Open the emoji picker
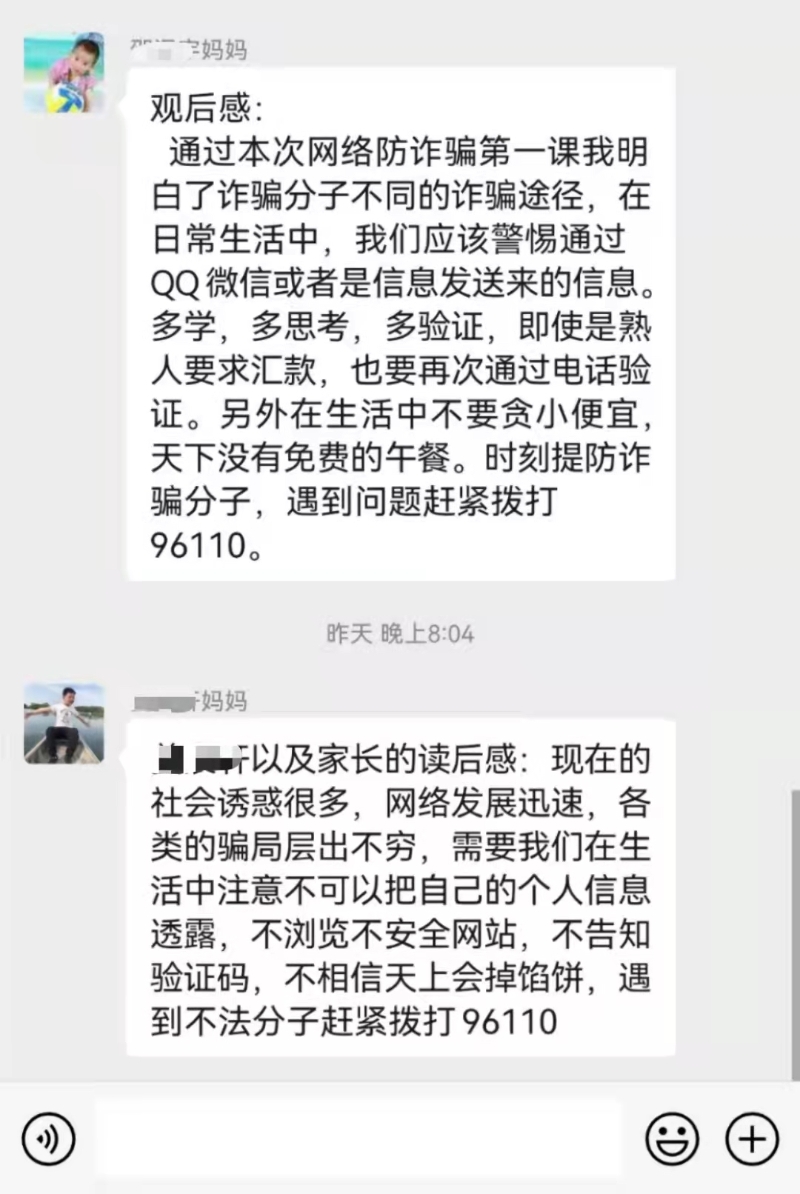 (671, 1138)
